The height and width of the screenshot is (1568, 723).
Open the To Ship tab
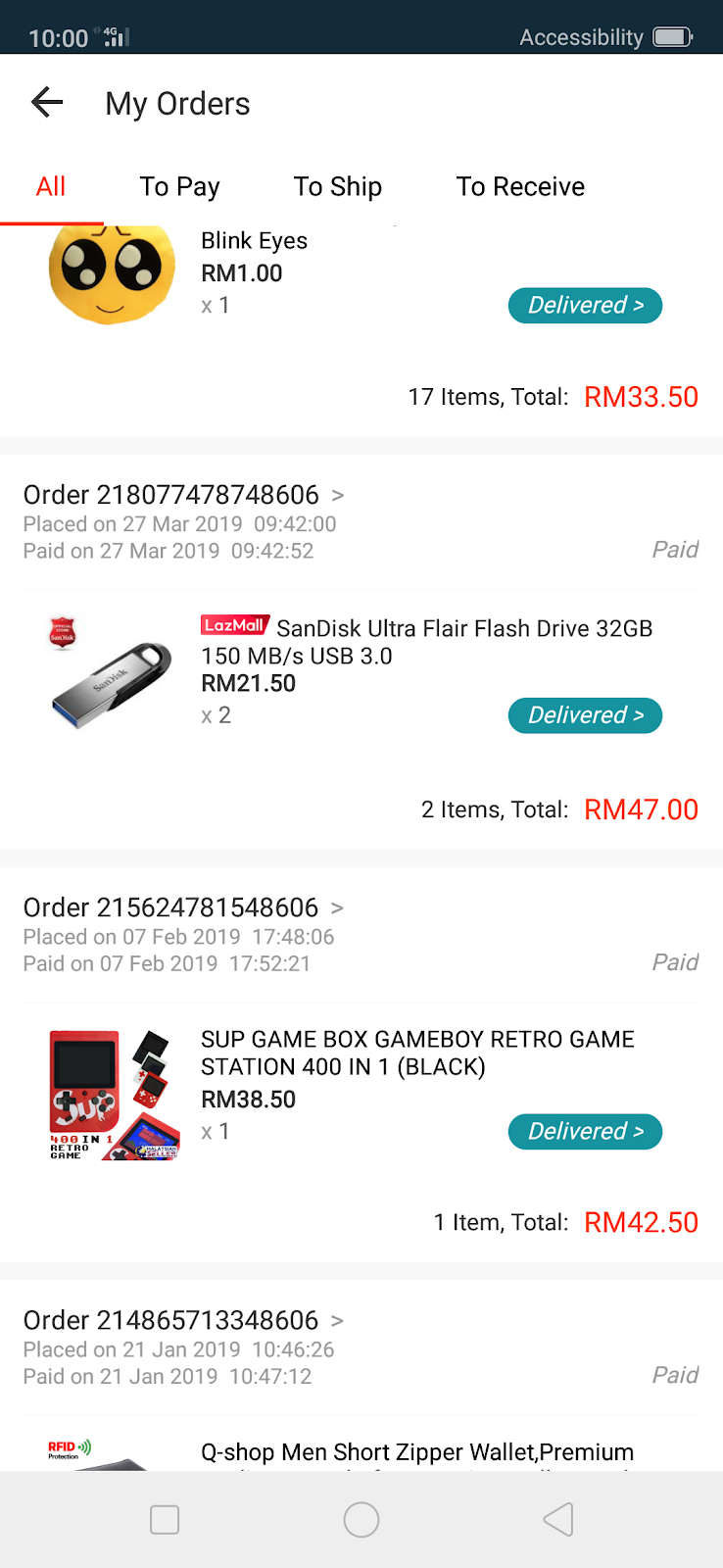click(x=337, y=187)
